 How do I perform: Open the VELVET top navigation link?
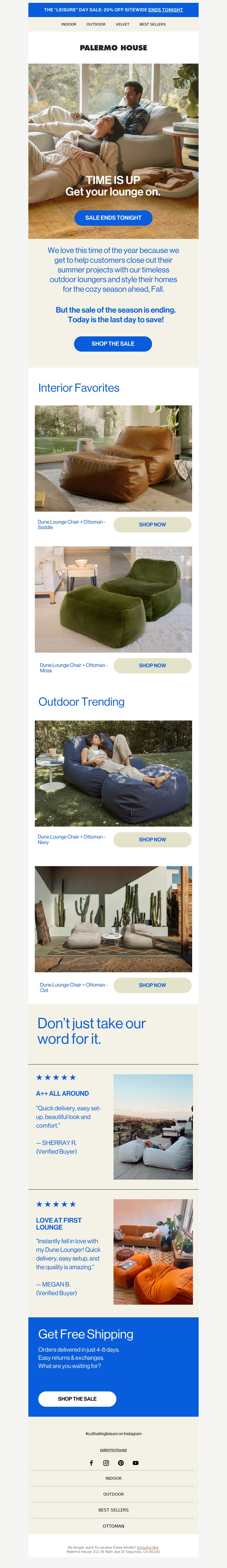point(122,24)
